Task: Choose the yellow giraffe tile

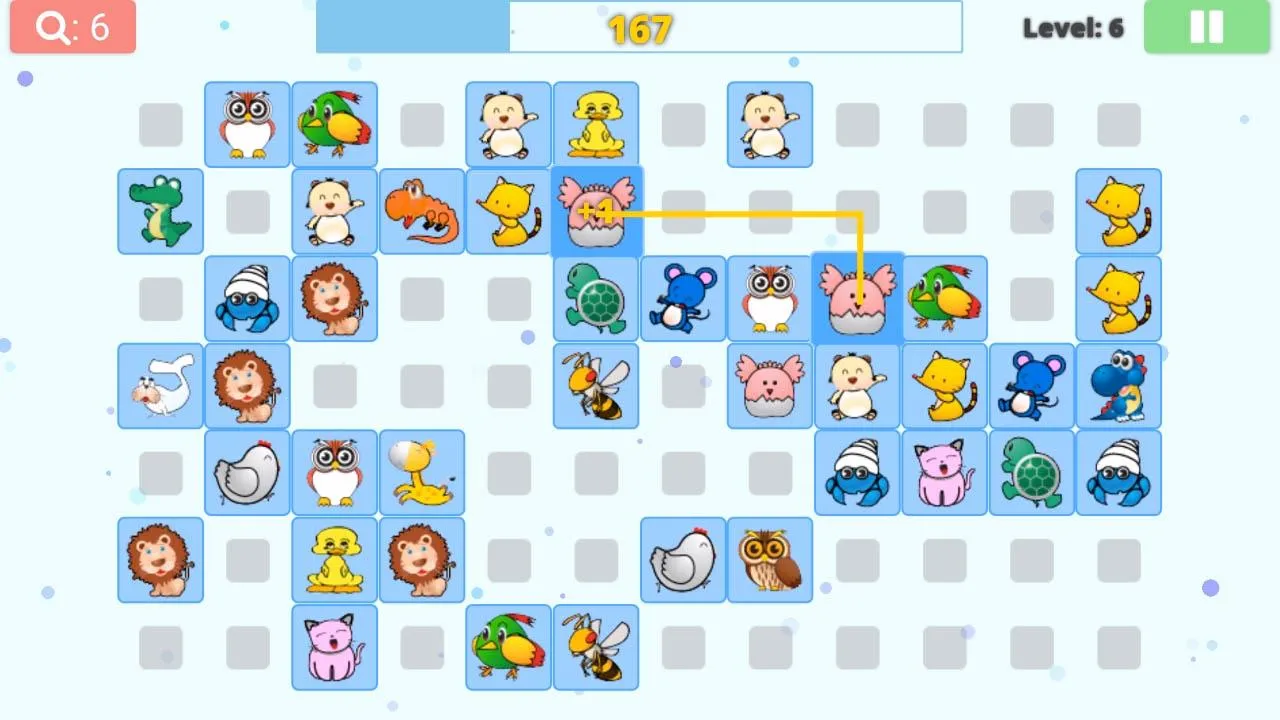Action: pos(421,473)
